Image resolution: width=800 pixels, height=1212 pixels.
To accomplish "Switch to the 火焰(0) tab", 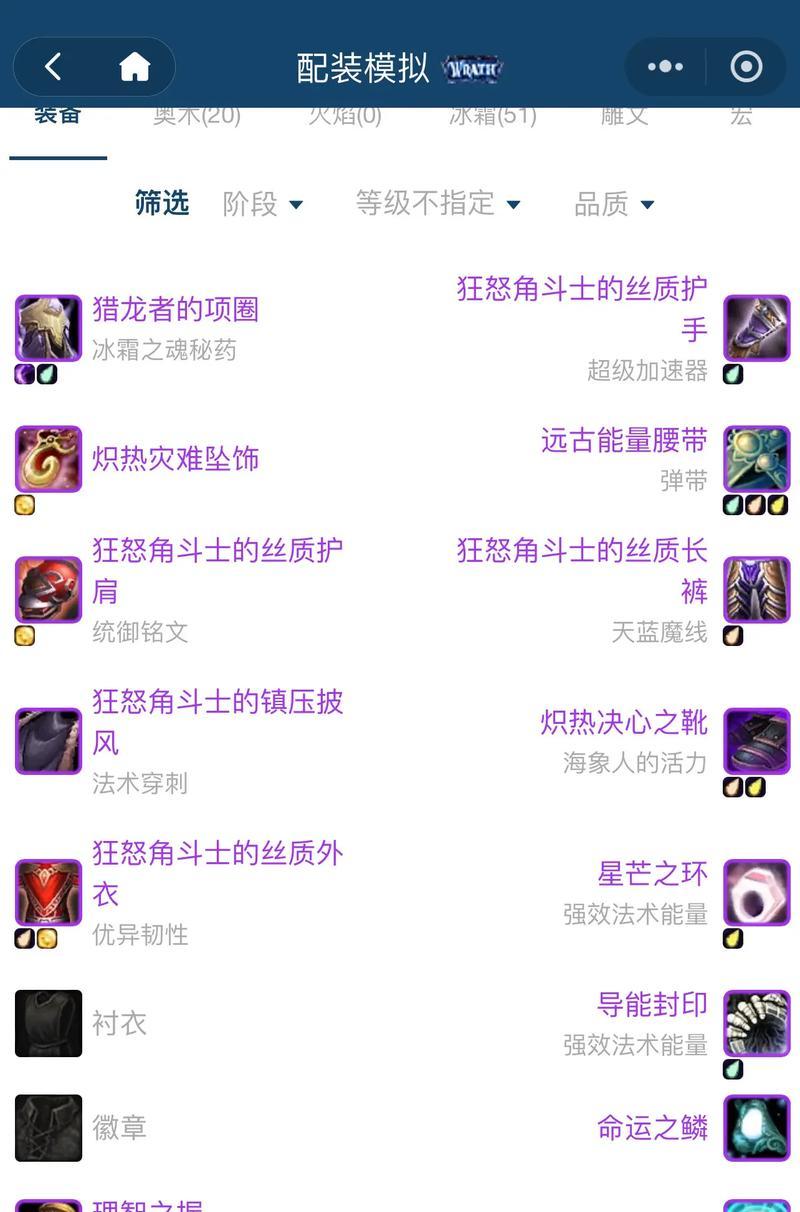I will tap(344, 116).
